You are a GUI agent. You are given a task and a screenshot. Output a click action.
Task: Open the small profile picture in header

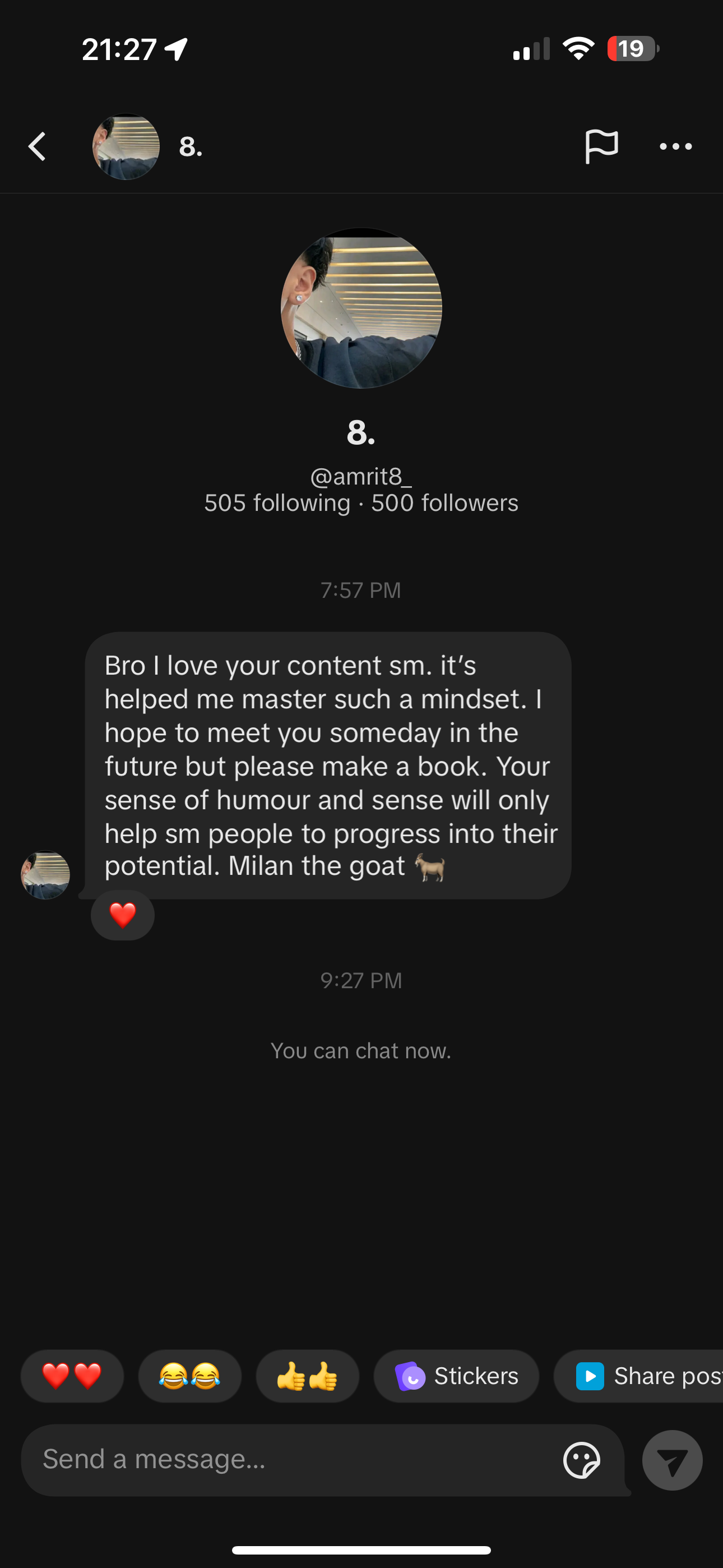point(126,147)
